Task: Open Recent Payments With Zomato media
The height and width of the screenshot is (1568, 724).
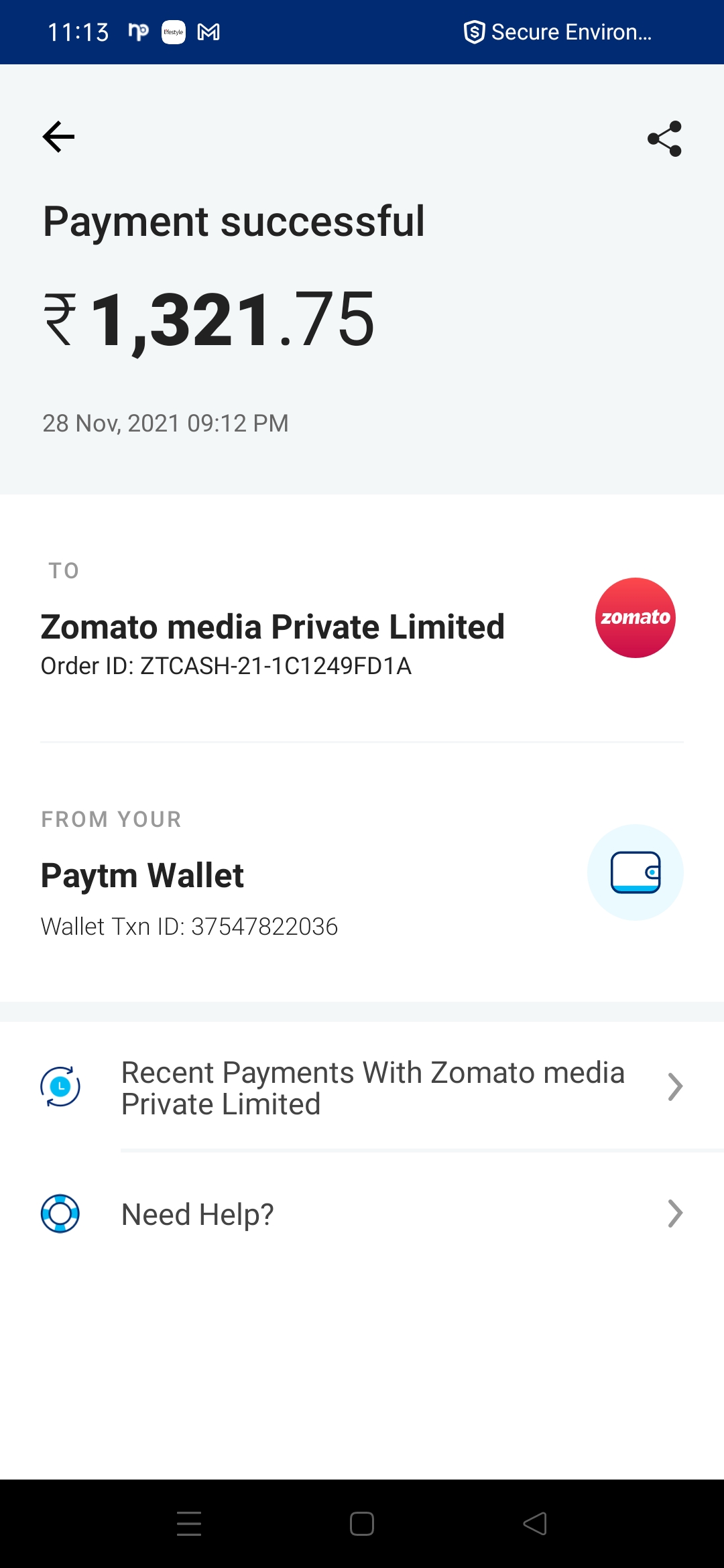Action: [x=373, y=1088]
